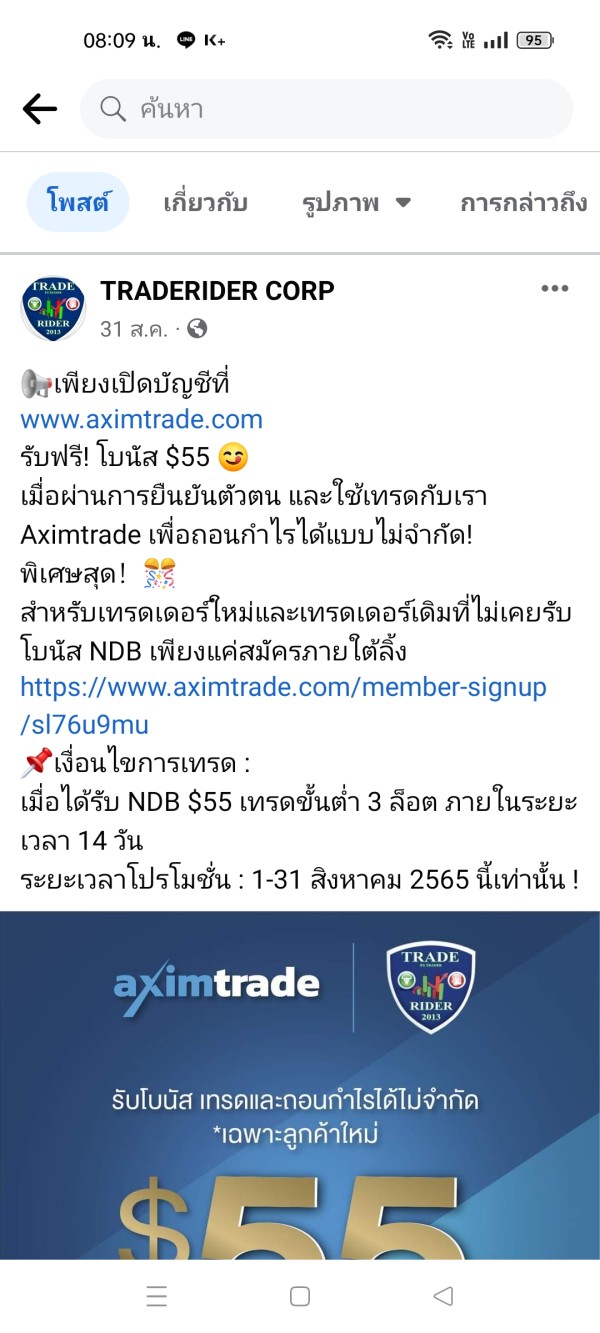
Task: Open the system recent apps button
Action: pyautogui.click(x=157, y=1297)
